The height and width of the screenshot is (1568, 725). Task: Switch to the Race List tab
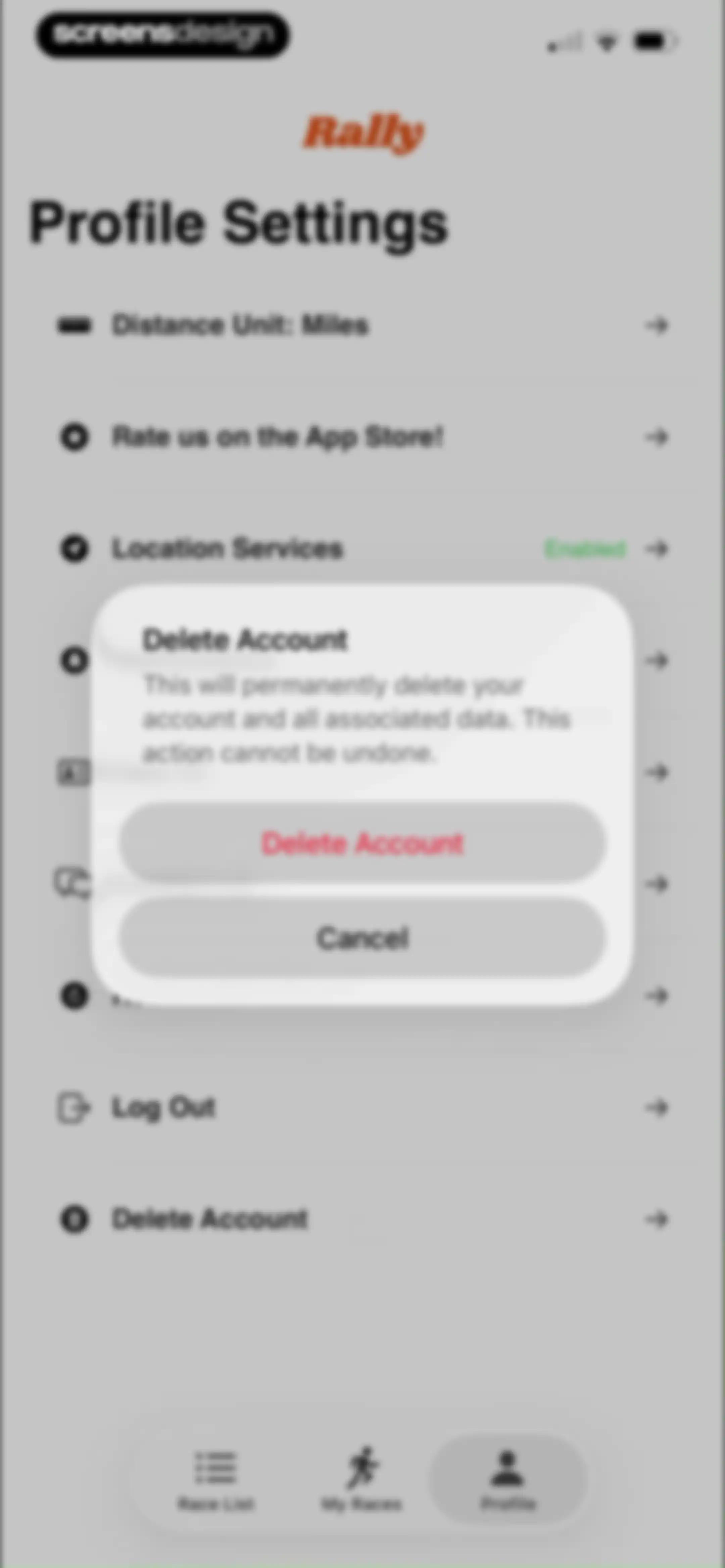coord(216,1480)
